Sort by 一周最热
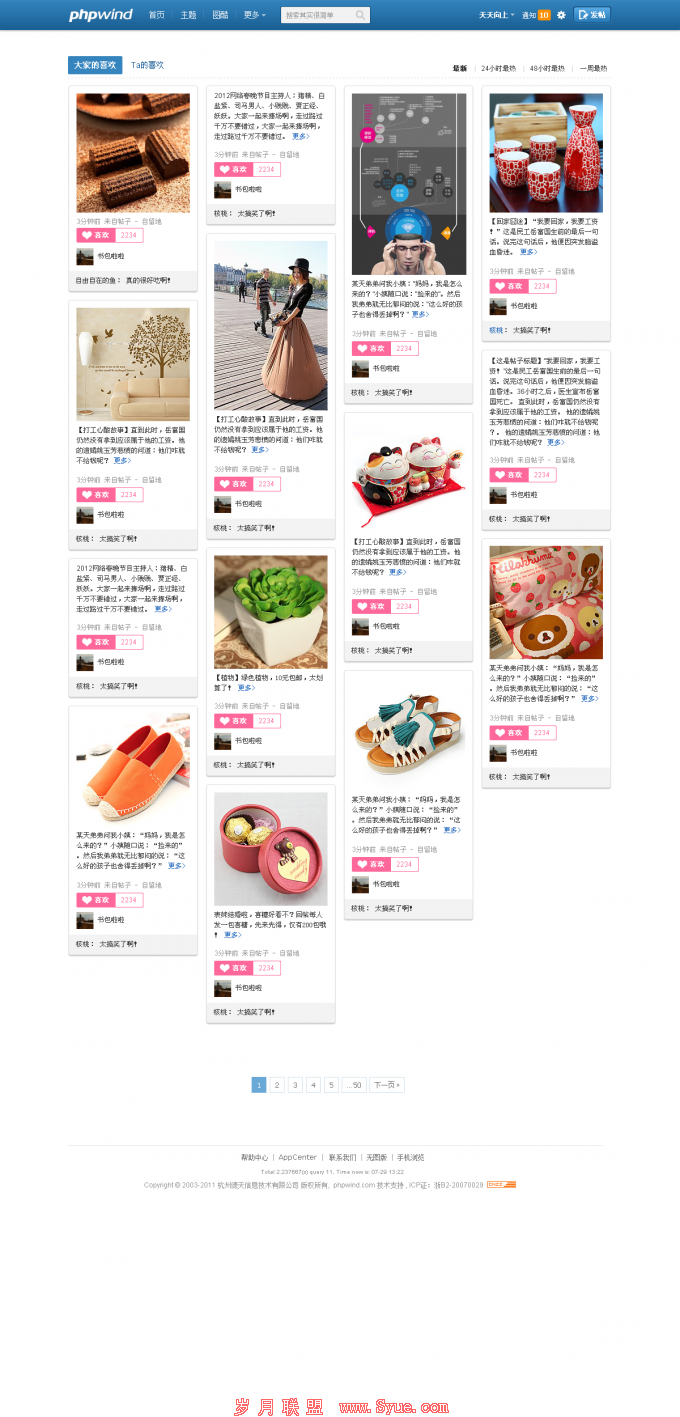The image size is (680, 1417). (593, 68)
